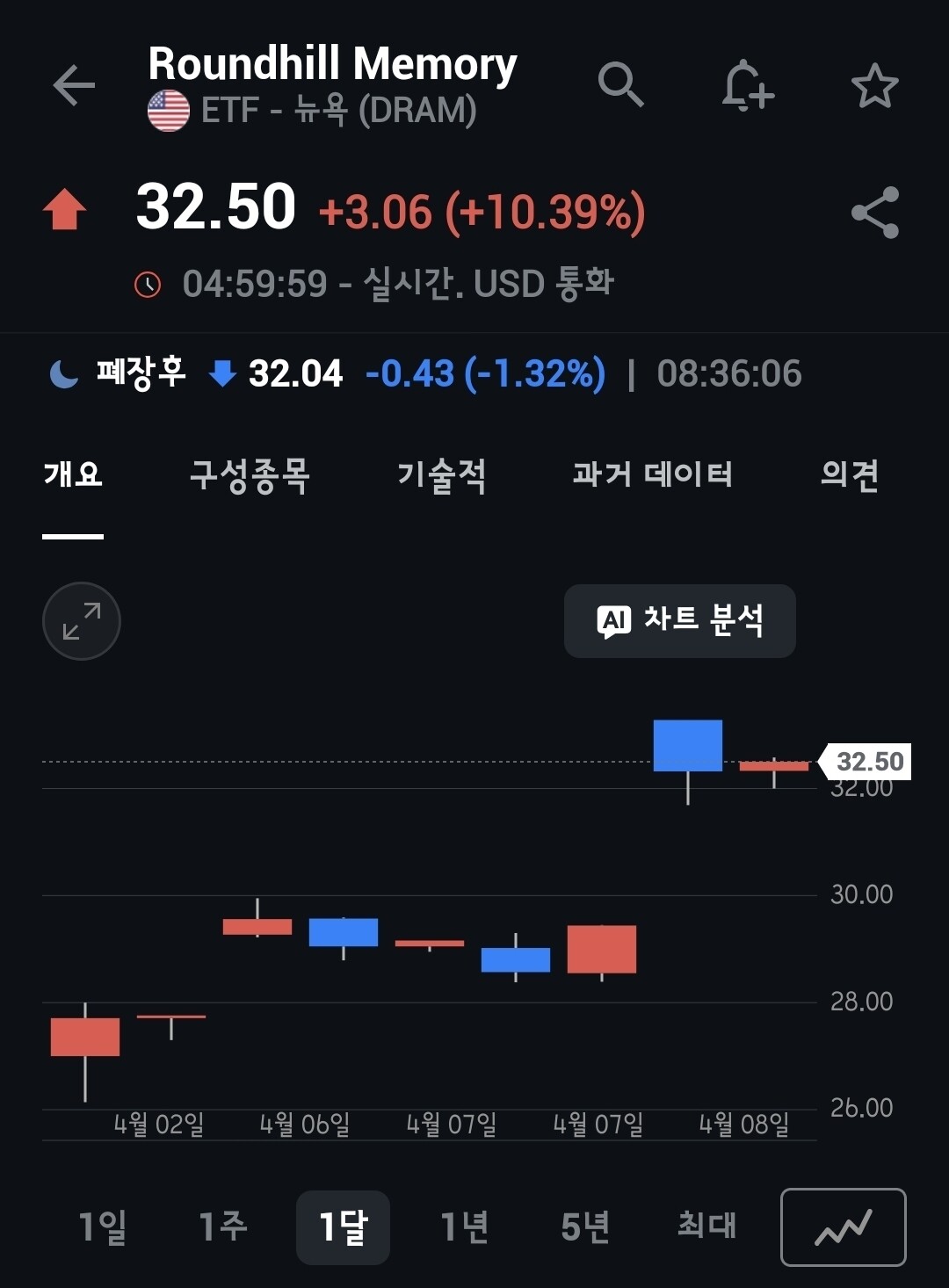The width and height of the screenshot is (949, 1288).
Task: Select the 5년 chart range
Action: pos(585,1226)
